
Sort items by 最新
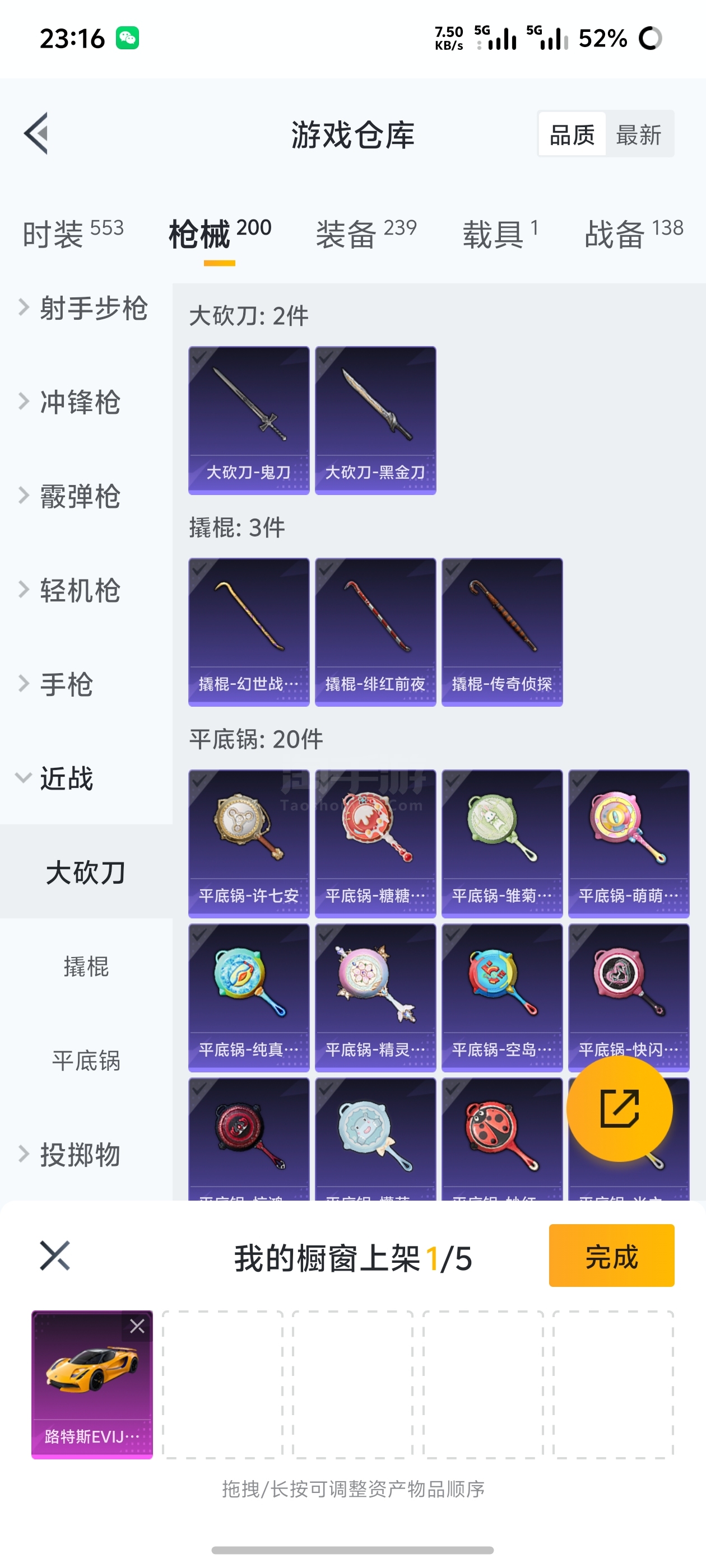click(638, 134)
